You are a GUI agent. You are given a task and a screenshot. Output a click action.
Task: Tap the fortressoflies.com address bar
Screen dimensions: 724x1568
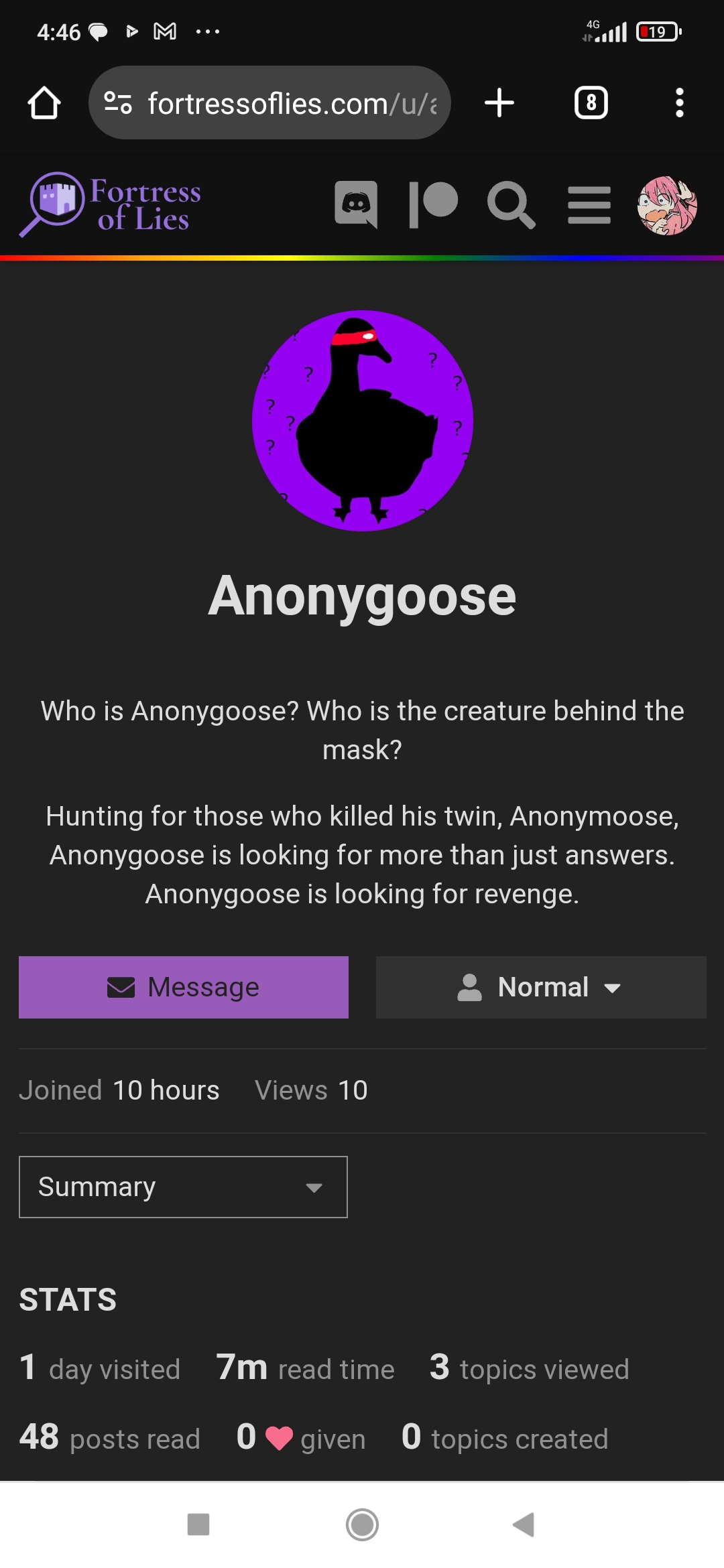tap(269, 103)
